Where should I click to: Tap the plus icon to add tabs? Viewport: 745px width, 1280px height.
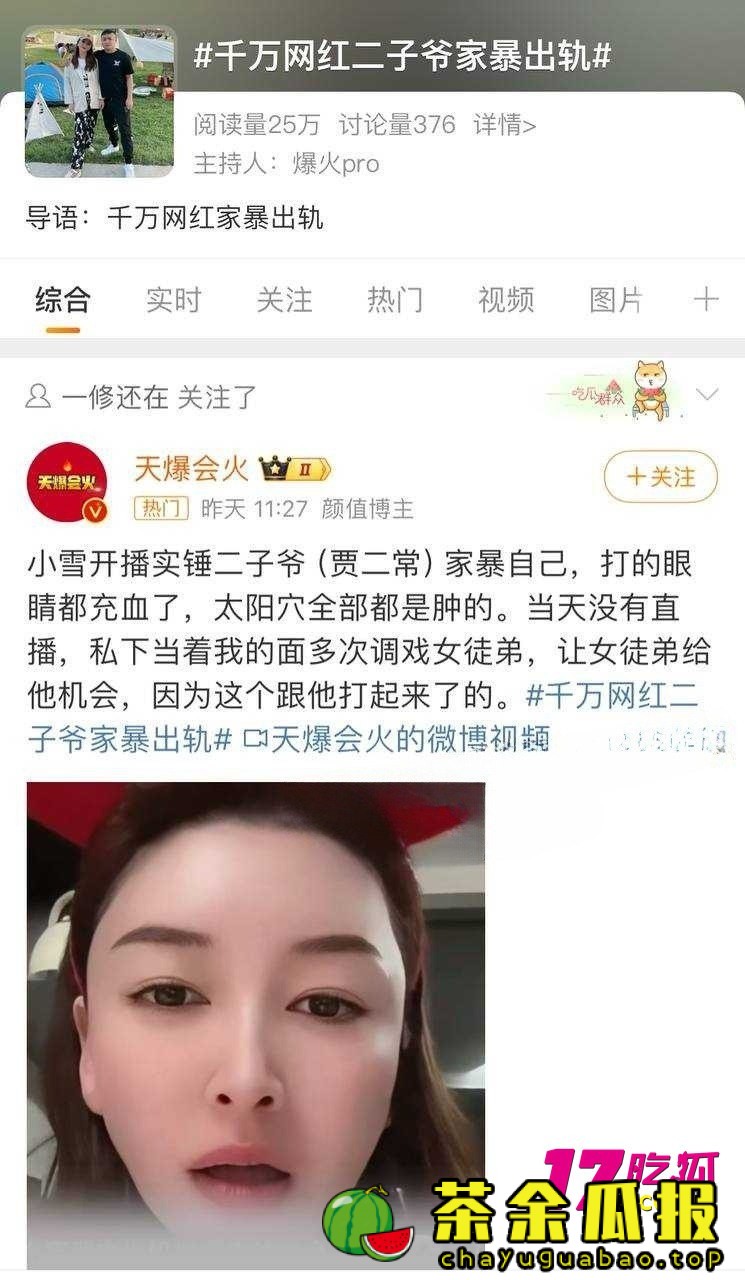click(706, 299)
